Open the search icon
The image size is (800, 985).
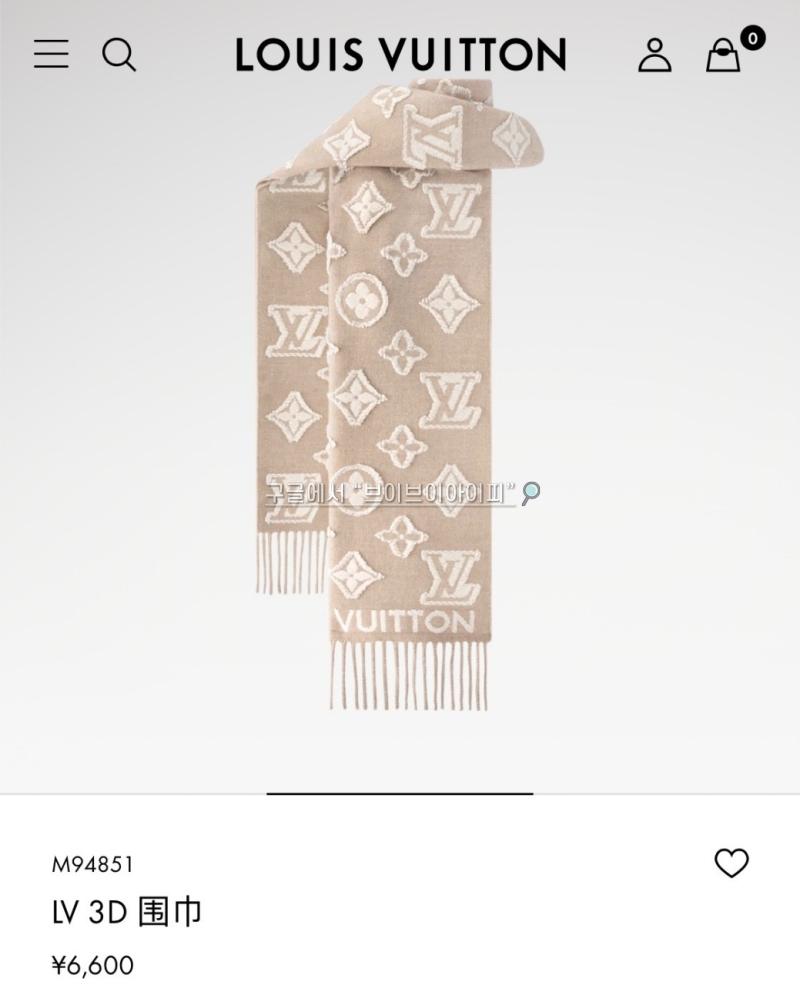click(119, 54)
